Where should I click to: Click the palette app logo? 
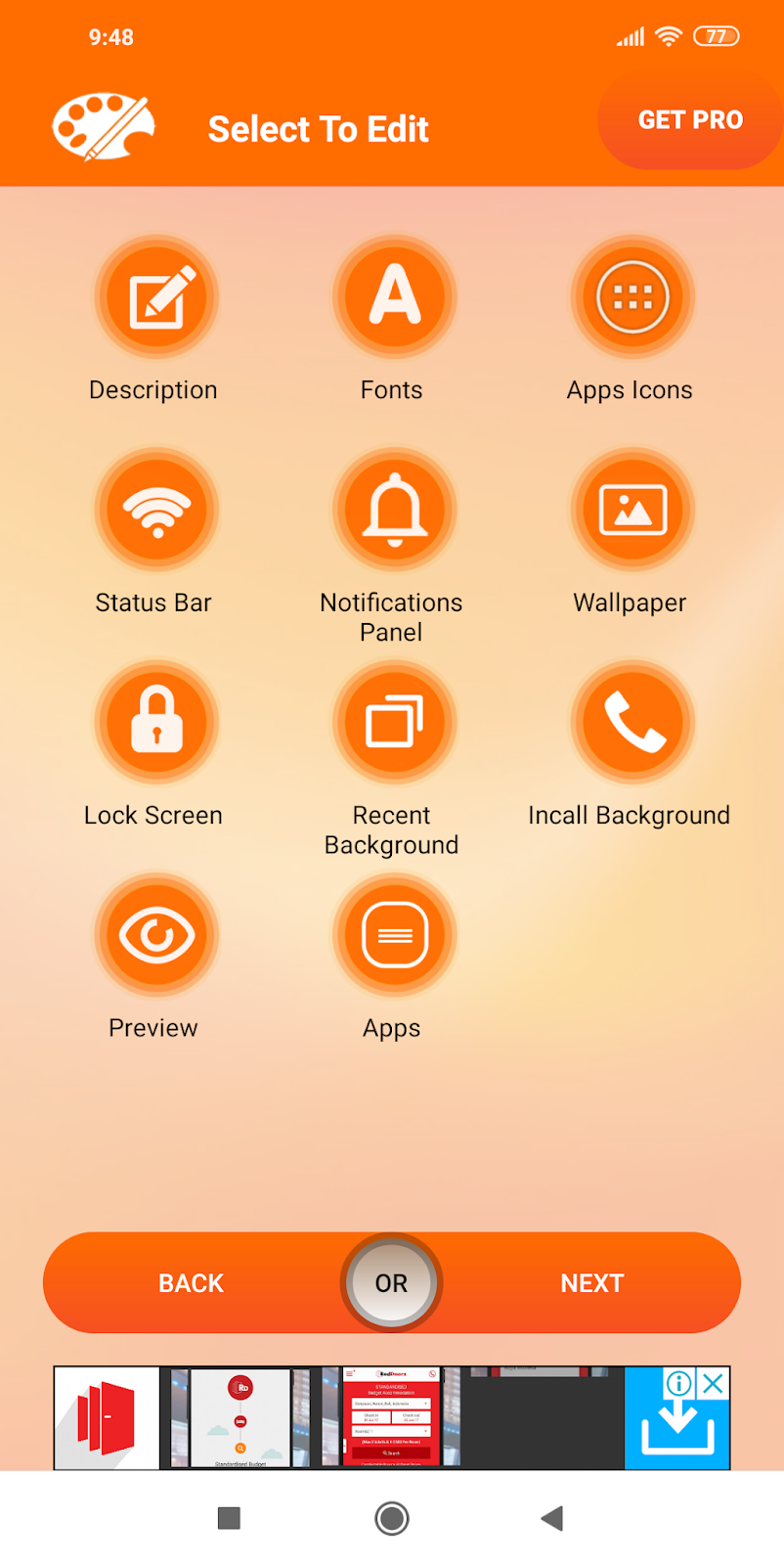coord(103,126)
